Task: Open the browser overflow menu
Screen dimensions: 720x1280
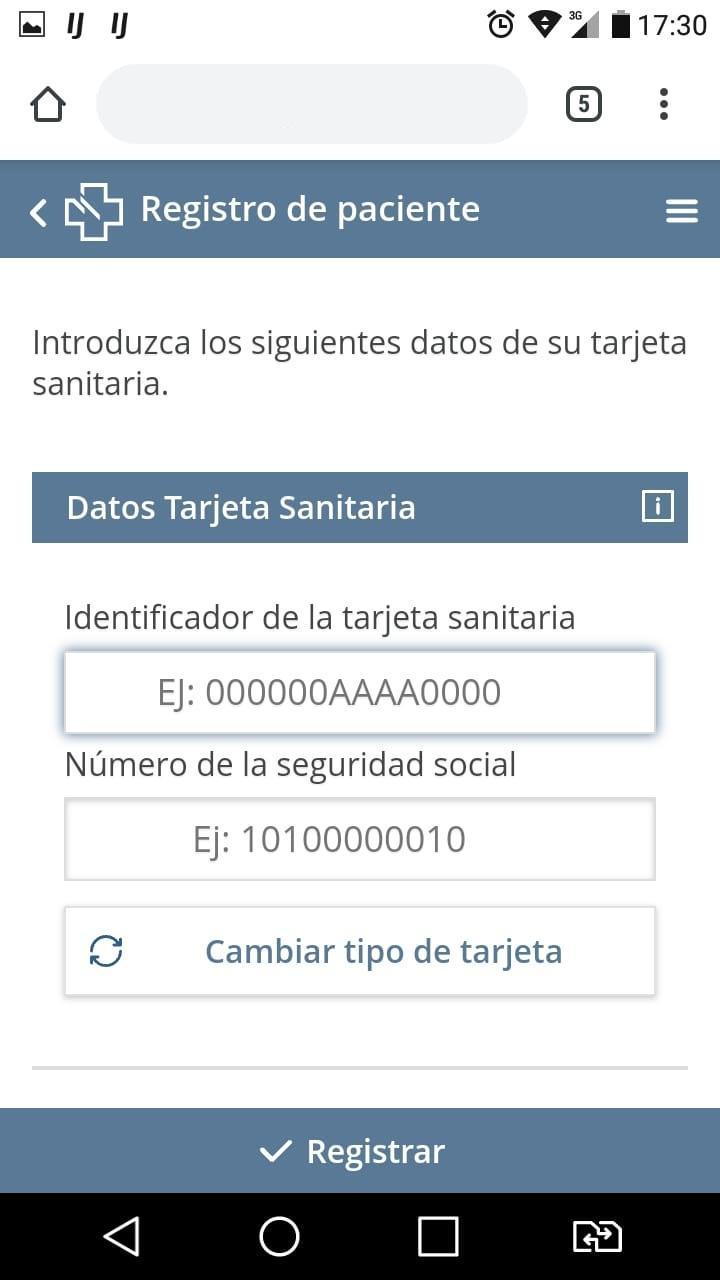Action: [x=664, y=104]
